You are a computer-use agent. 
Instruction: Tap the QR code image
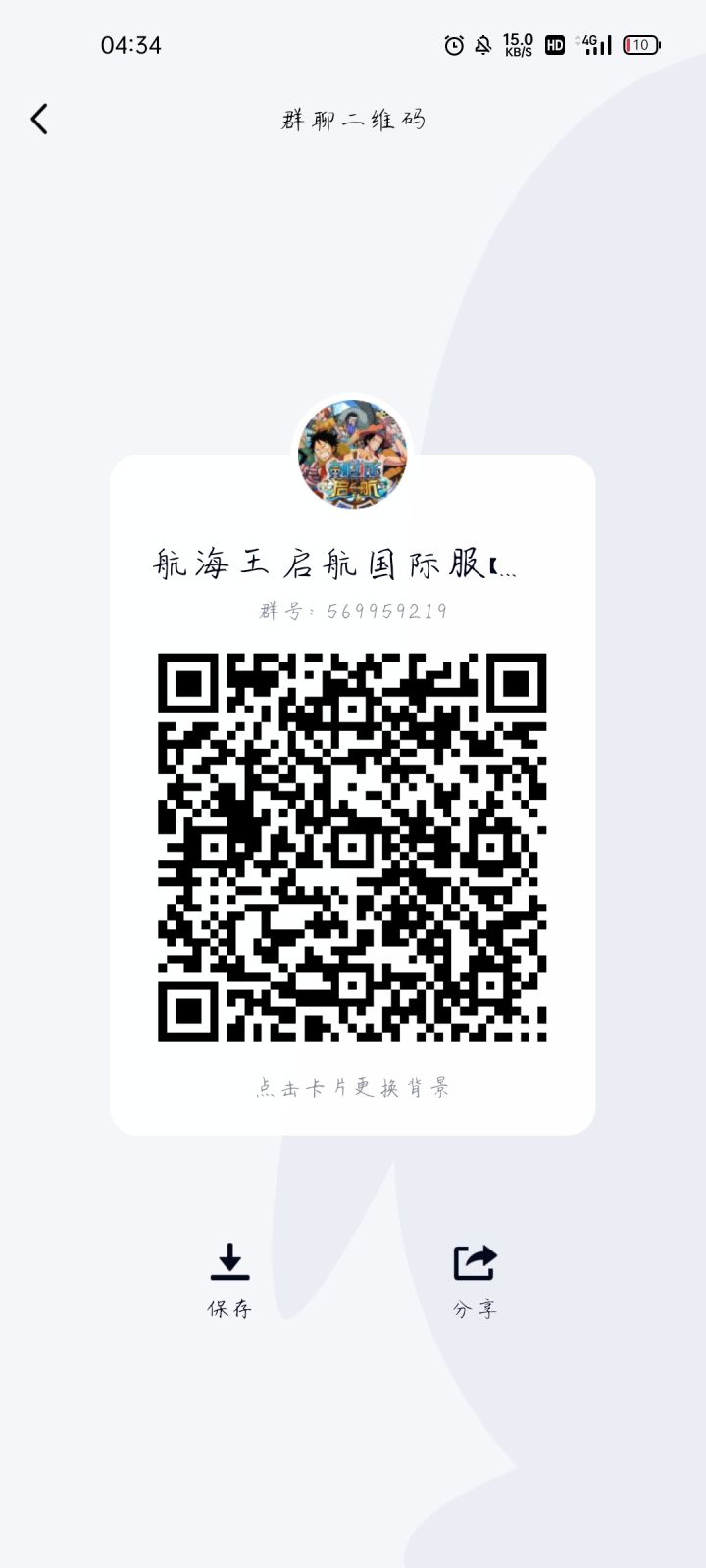point(353,843)
